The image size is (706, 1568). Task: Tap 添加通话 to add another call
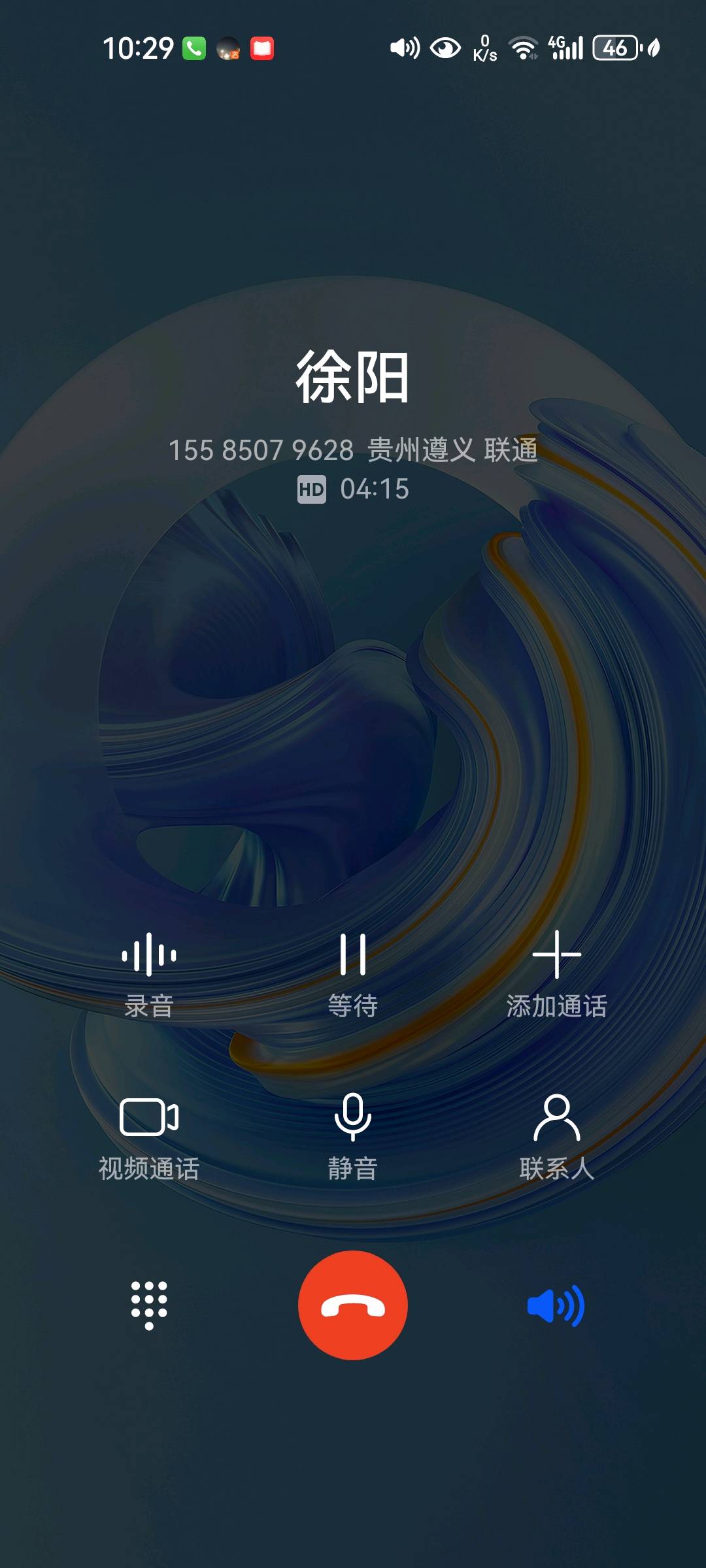click(557, 975)
